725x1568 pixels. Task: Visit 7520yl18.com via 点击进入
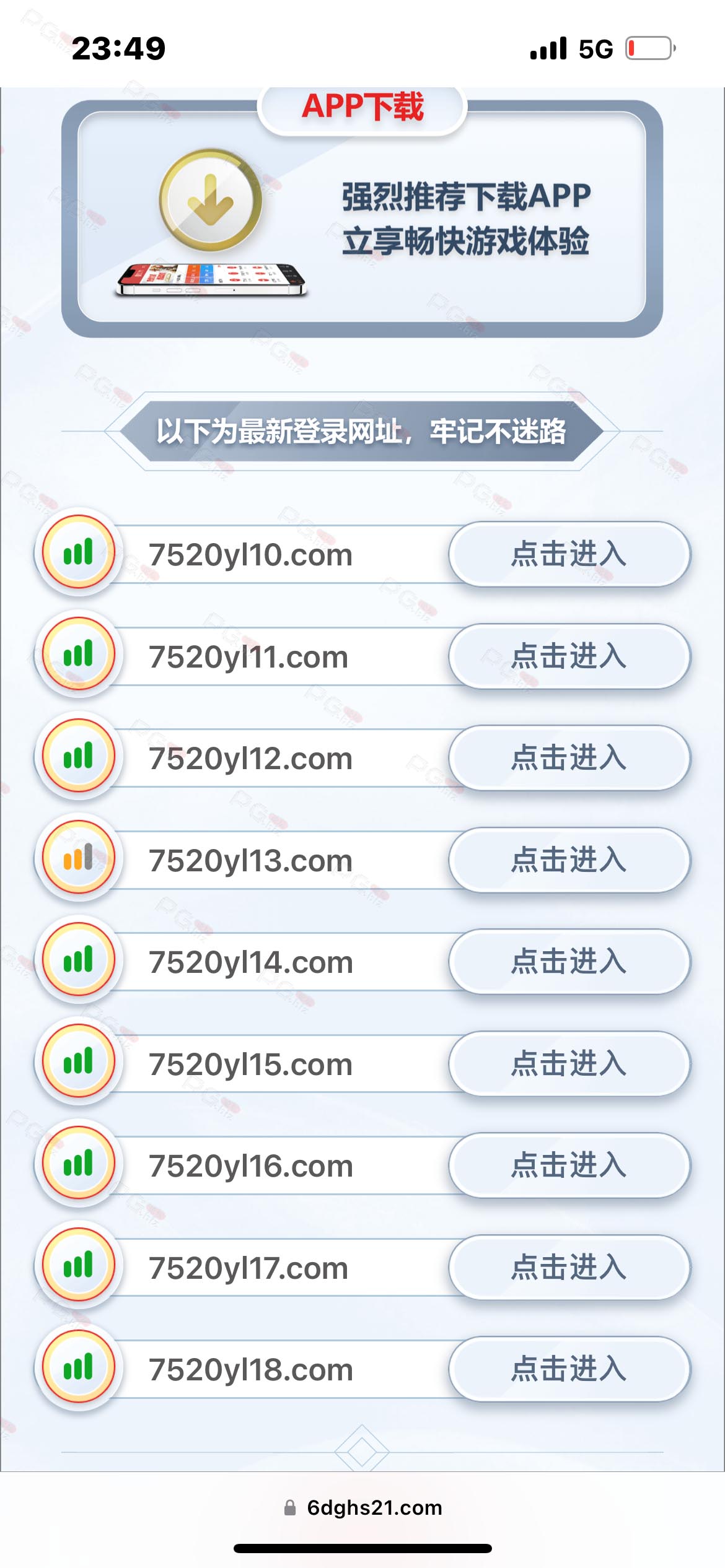[x=569, y=1369]
